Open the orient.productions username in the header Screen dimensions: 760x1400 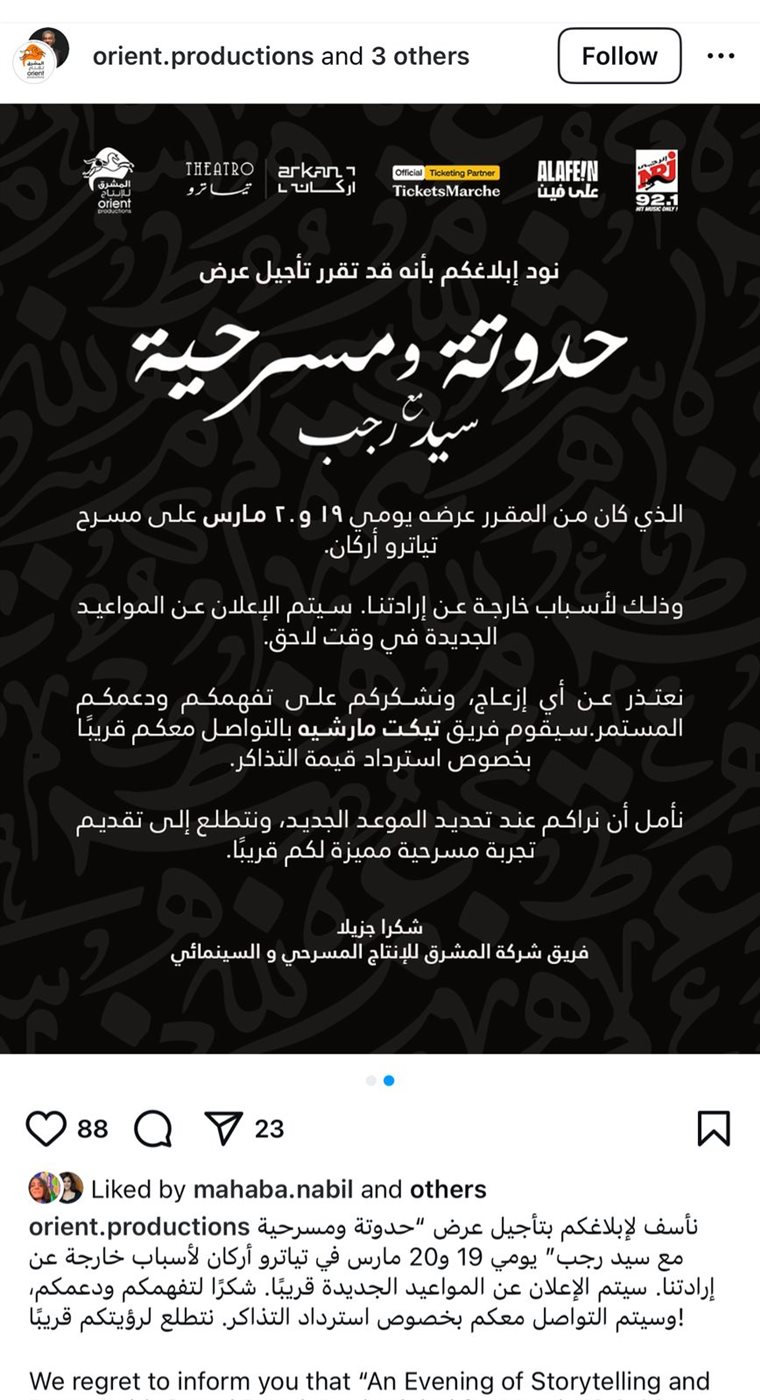coord(203,56)
